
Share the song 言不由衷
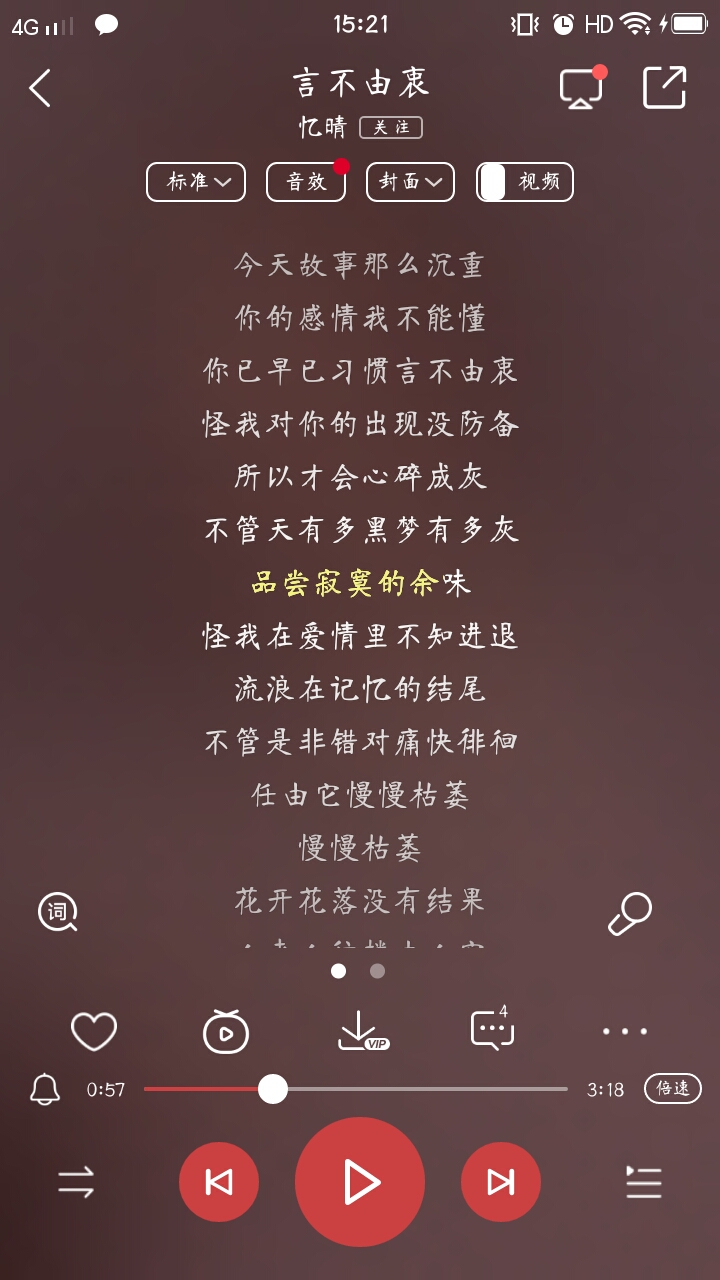[664, 87]
